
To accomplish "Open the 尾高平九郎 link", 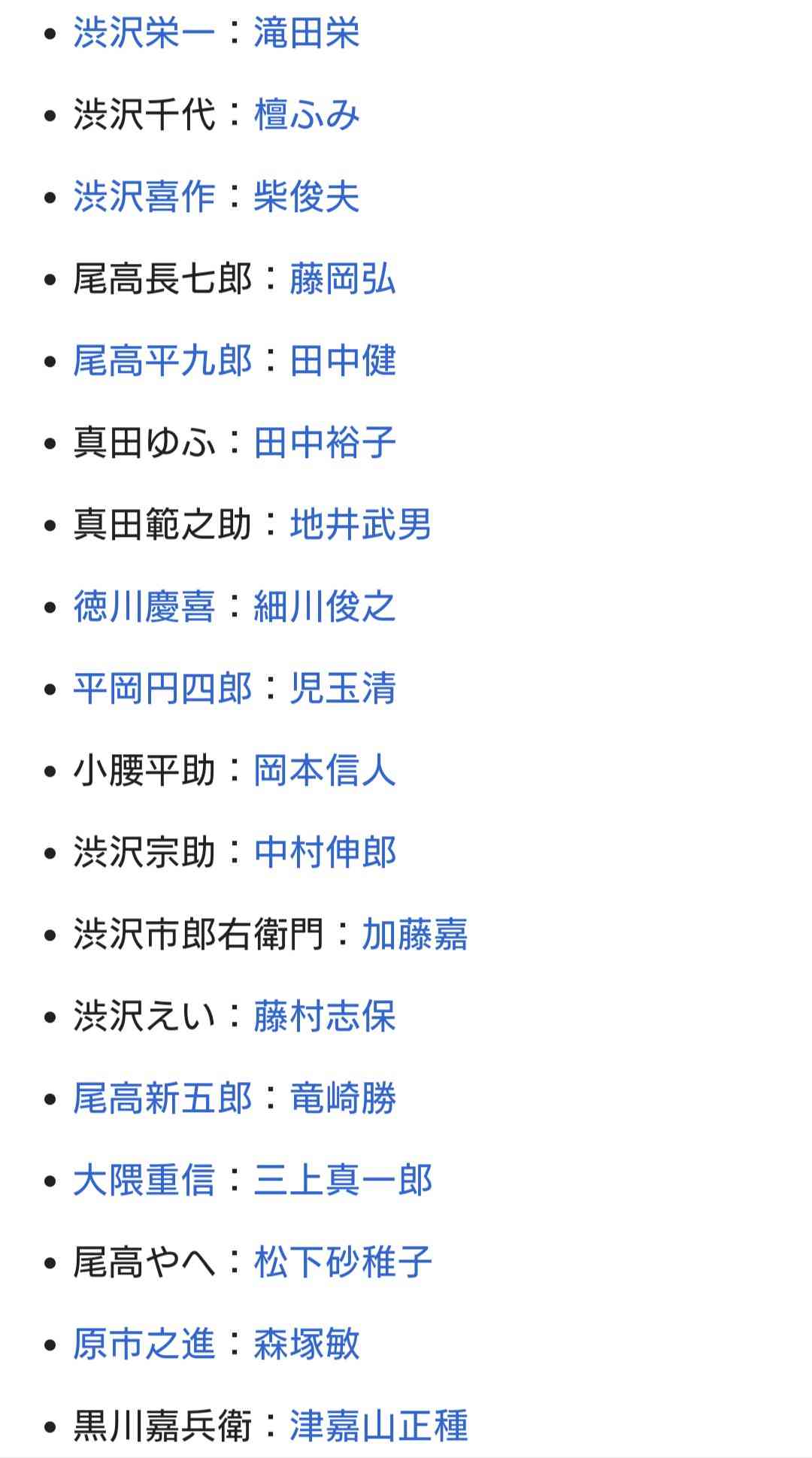I will [162, 362].
